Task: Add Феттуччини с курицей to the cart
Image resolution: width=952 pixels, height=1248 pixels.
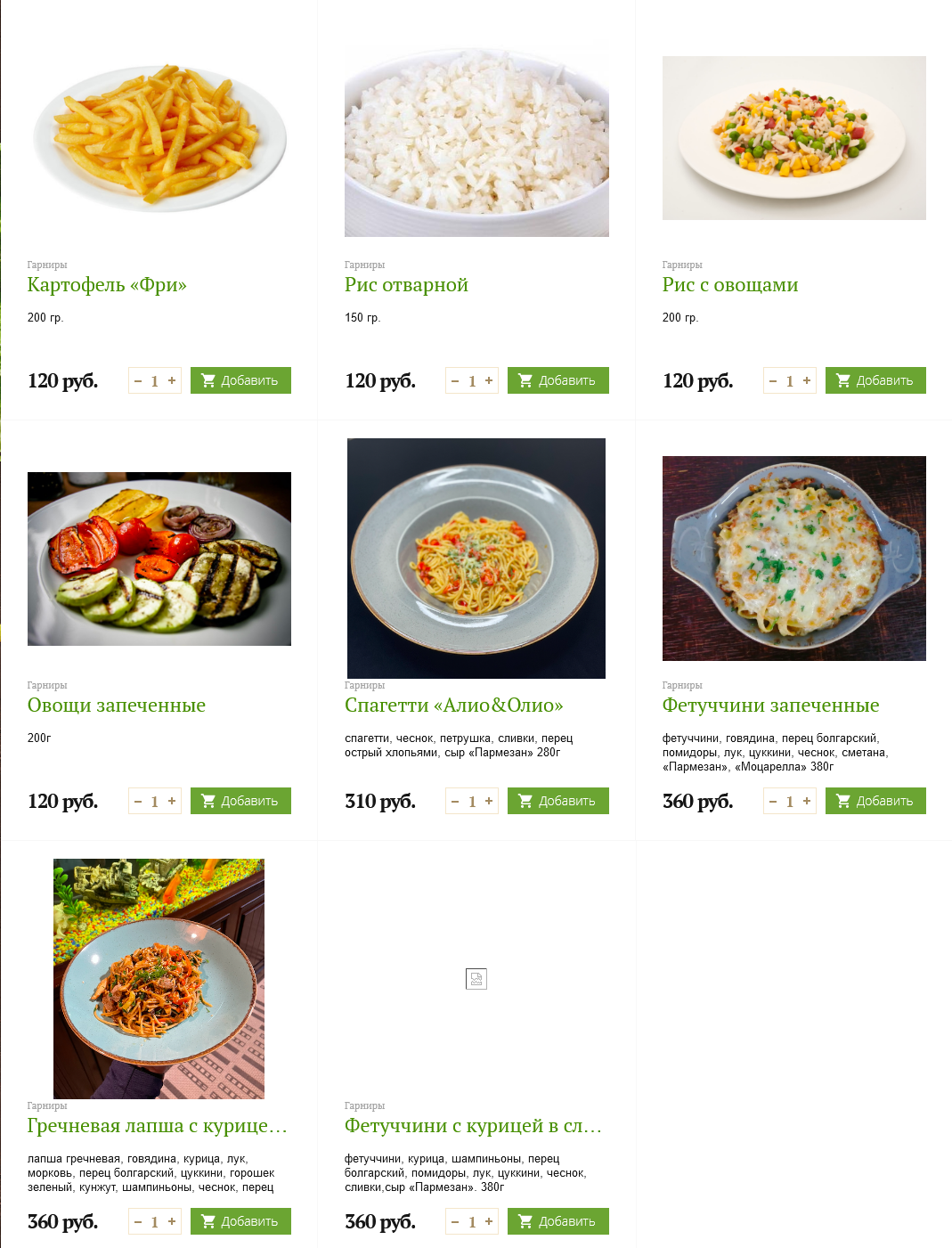Action: (557, 1221)
